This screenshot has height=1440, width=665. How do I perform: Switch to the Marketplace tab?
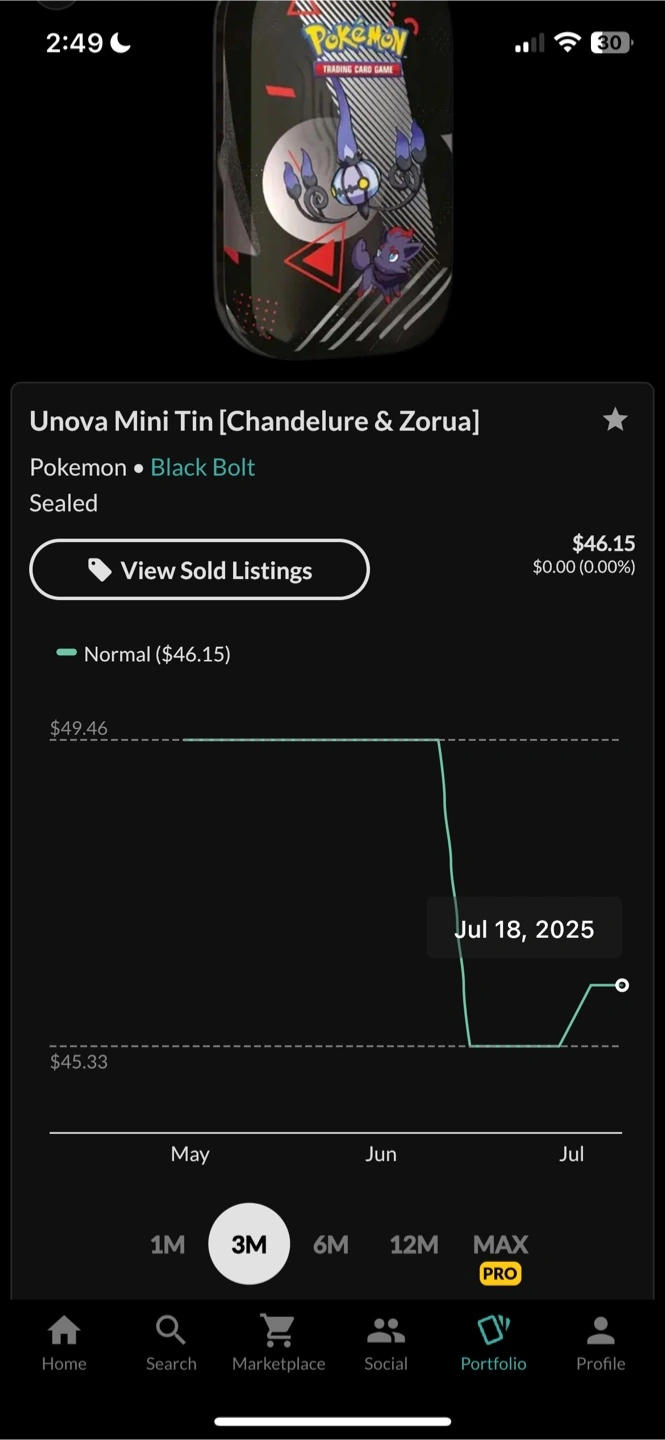tap(278, 1343)
